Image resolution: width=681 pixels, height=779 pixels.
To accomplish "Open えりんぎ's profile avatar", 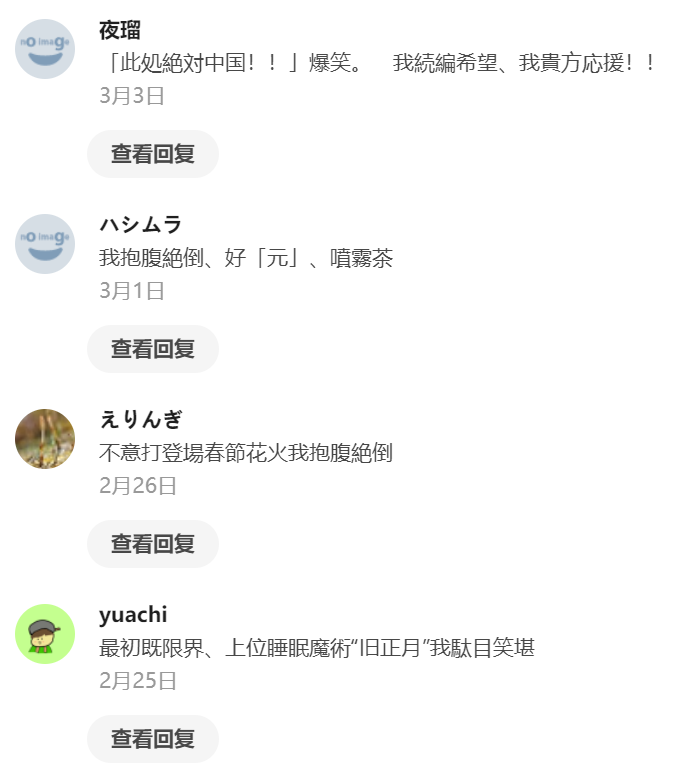I will [45, 439].
